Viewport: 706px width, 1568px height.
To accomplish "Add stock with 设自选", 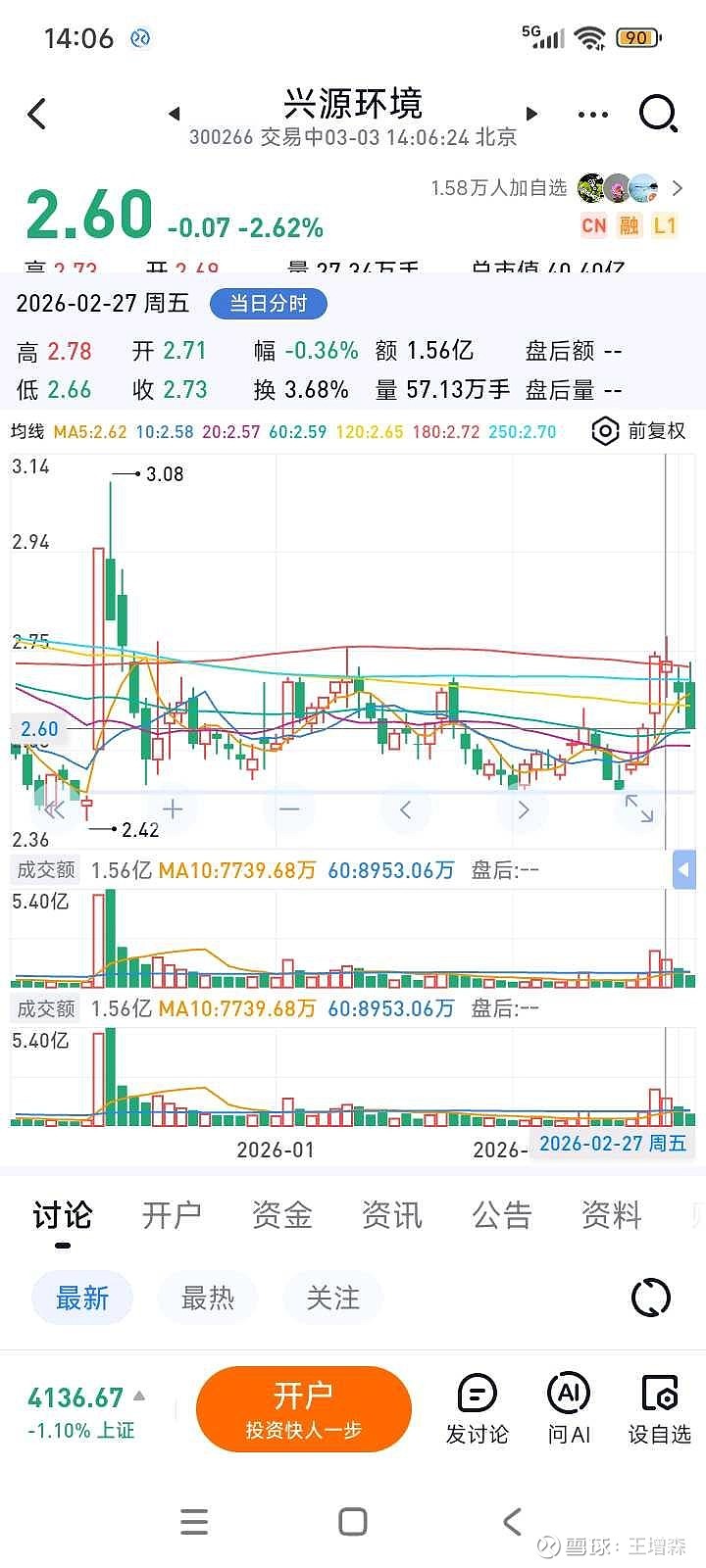I will [660, 1409].
